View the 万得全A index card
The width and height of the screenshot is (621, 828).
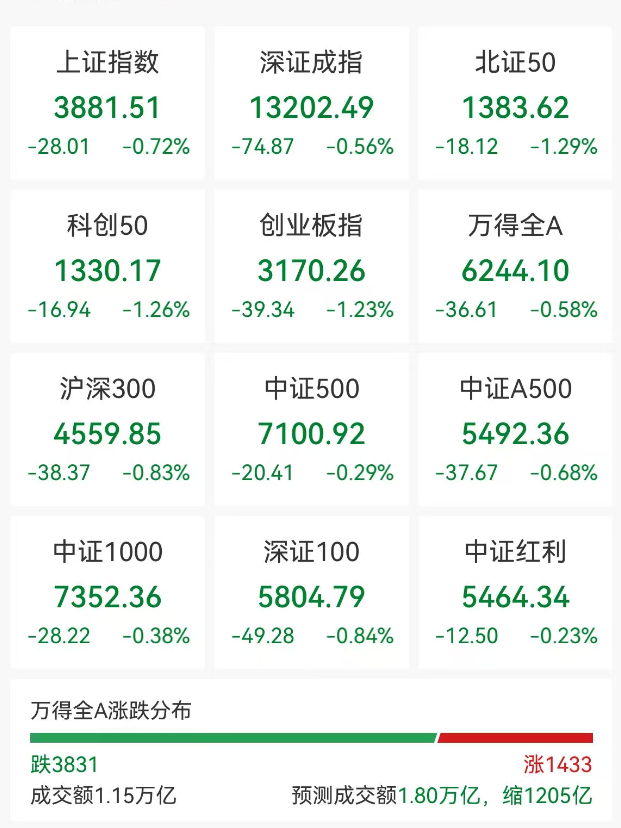pyautogui.click(x=515, y=267)
